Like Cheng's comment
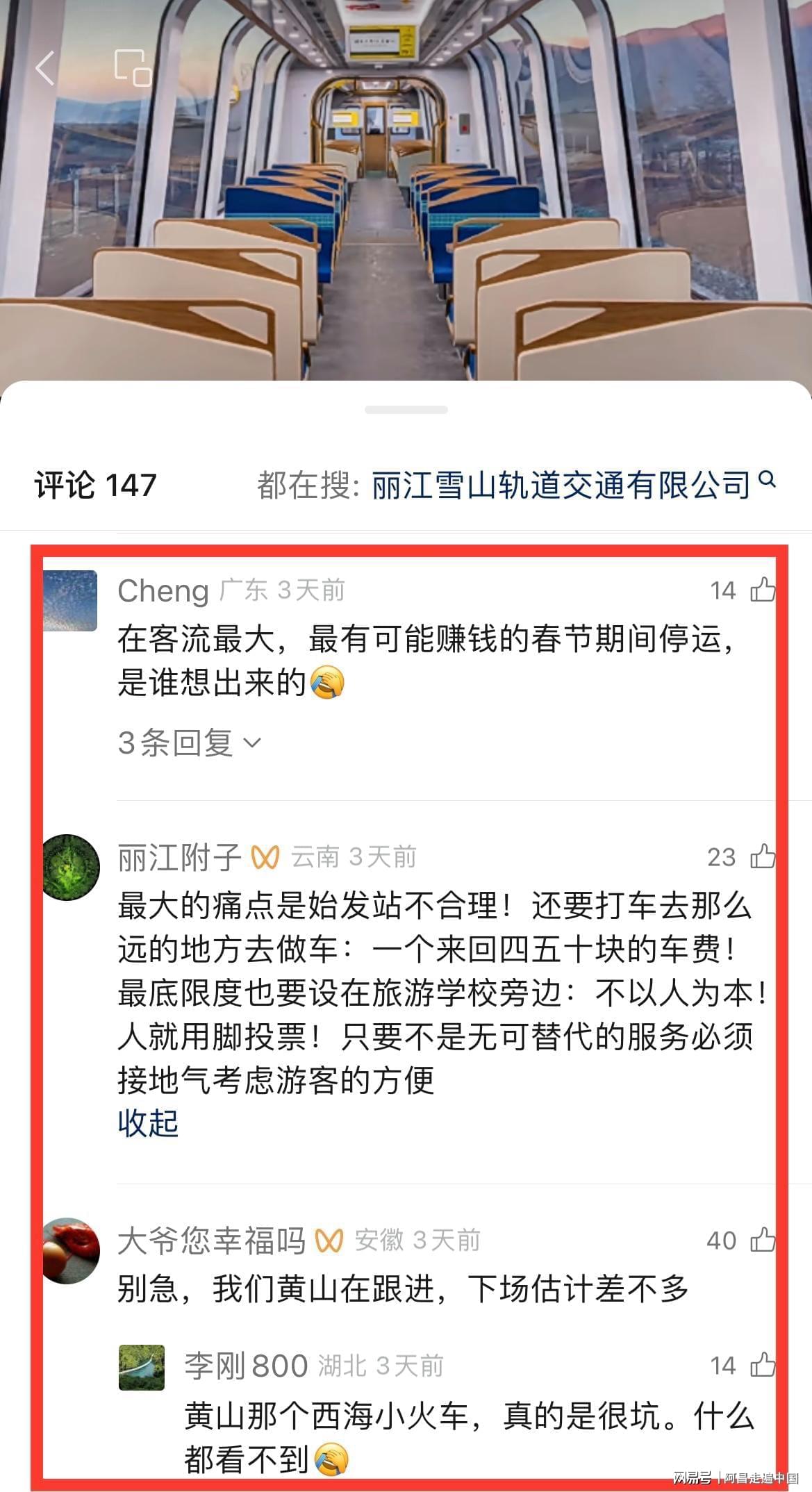The height and width of the screenshot is (1492, 812). coord(763,590)
